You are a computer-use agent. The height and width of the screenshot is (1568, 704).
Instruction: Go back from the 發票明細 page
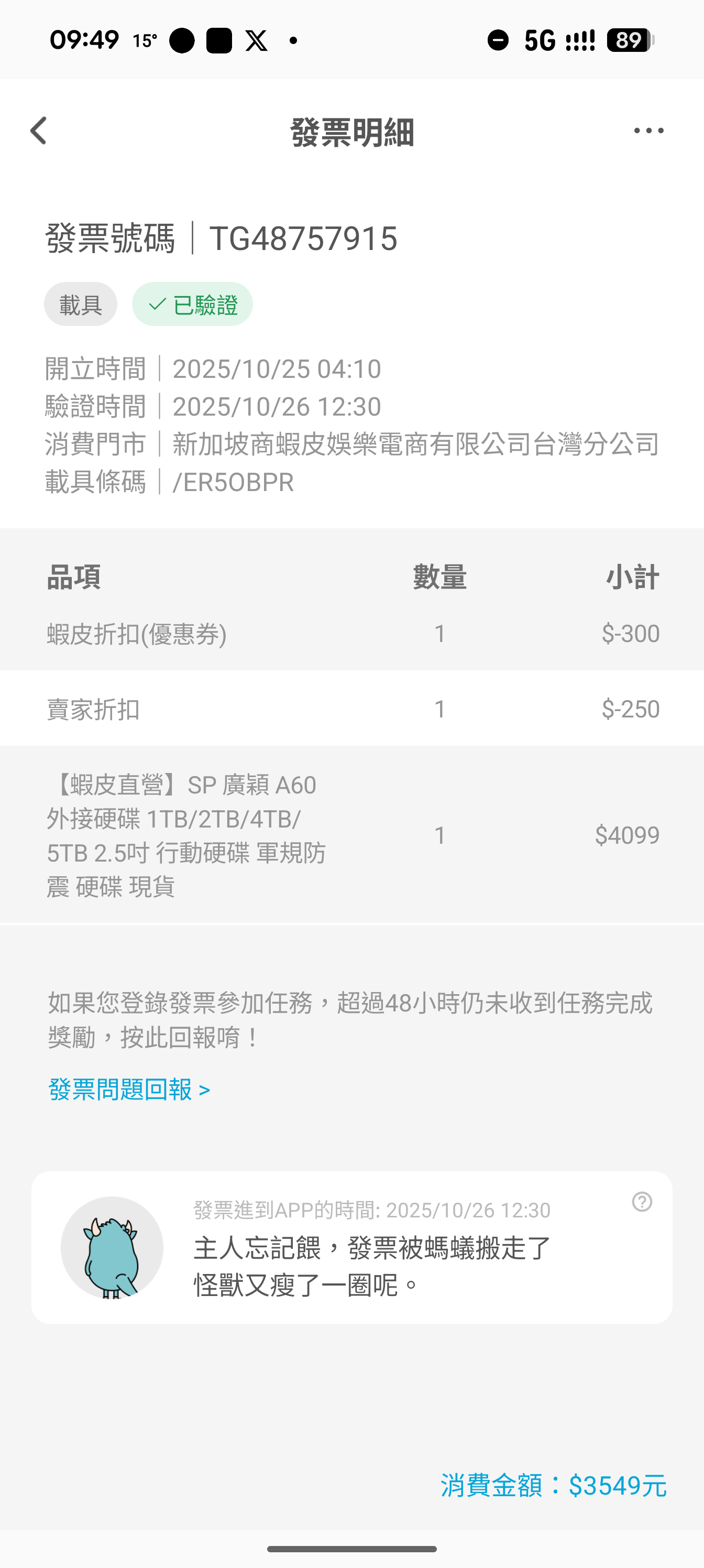pos(38,131)
